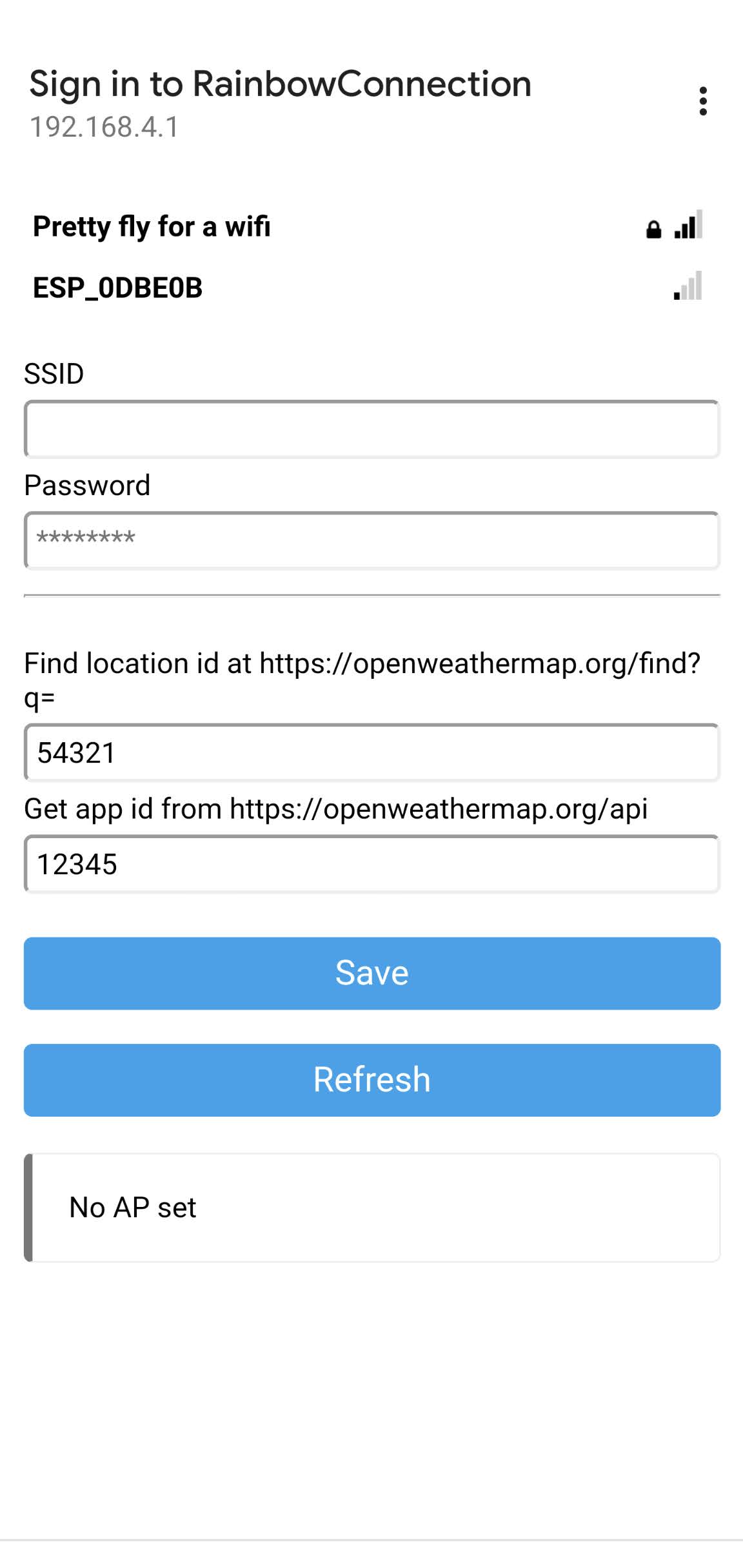
Task: Open the three-dot overflow menu
Action: coord(702,101)
